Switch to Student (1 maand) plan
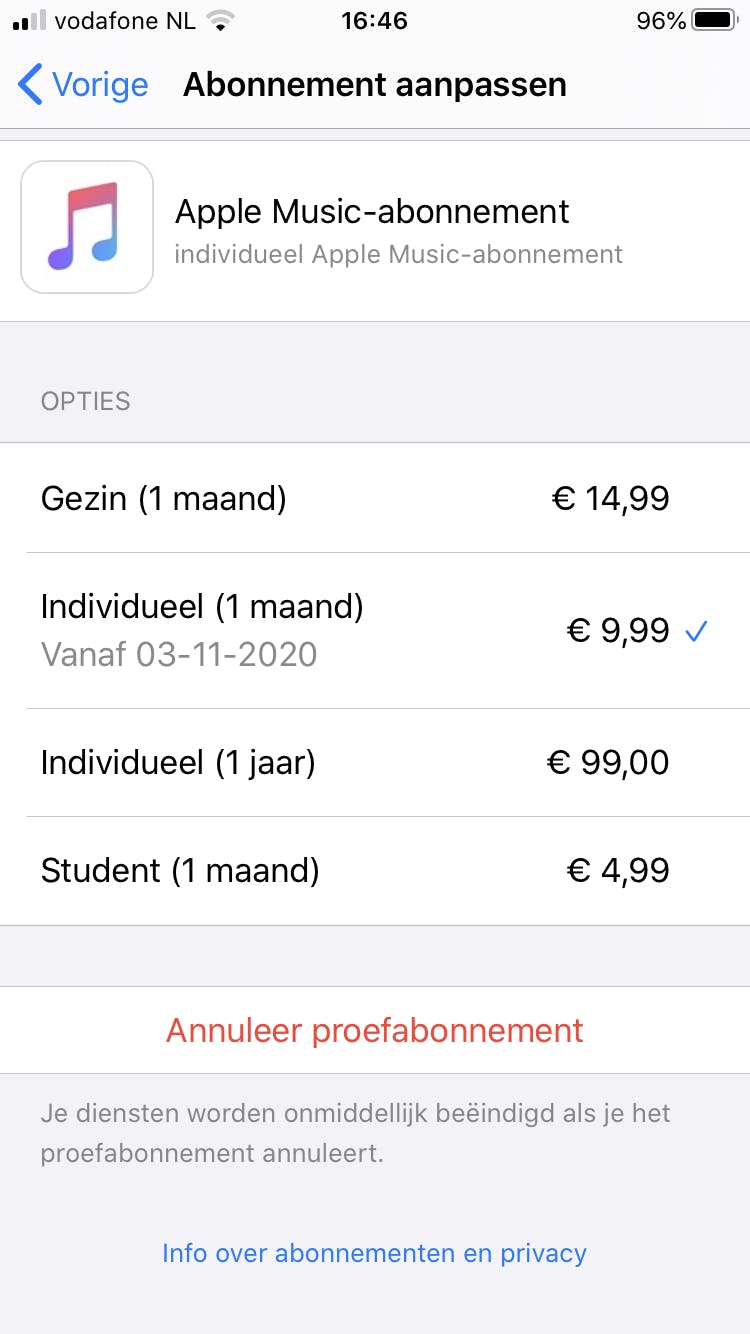This screenshot has height=1334, width=750. (374, 870)
